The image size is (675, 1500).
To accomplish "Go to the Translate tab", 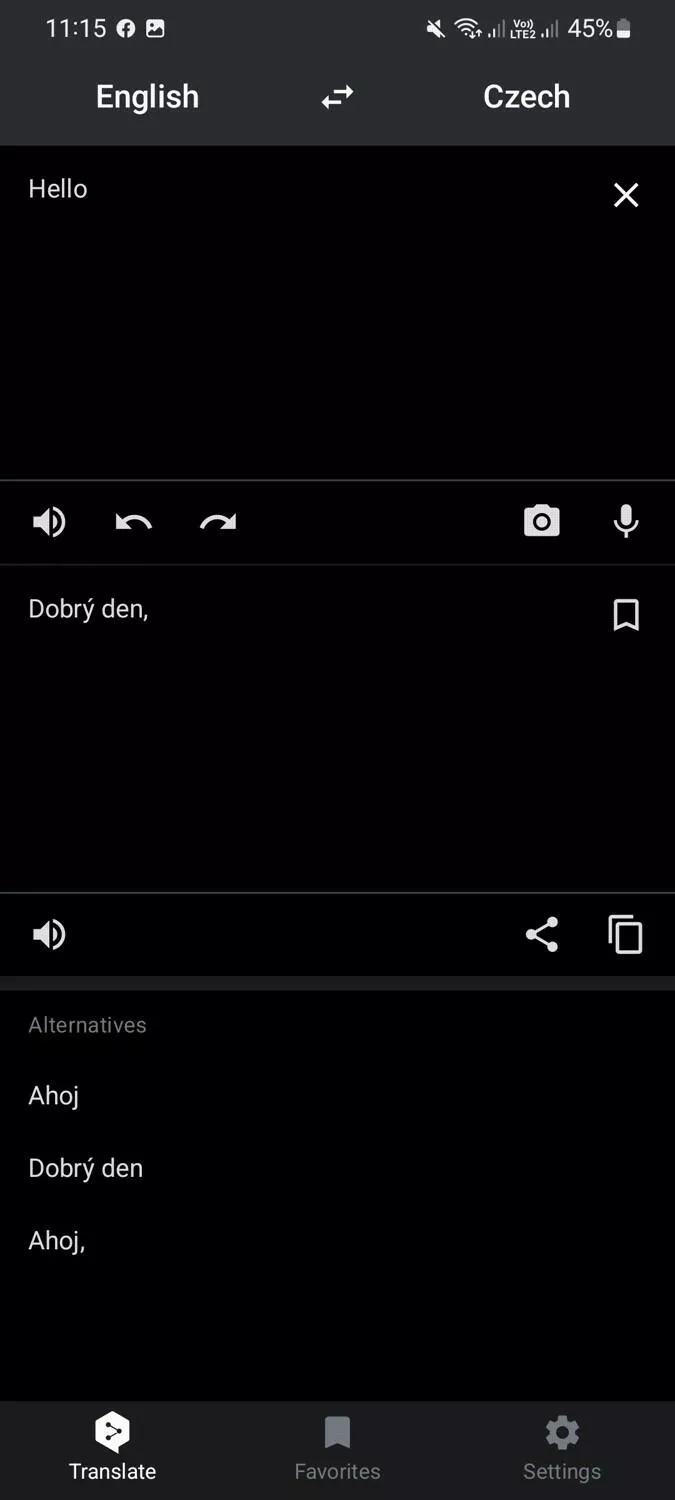I will tap(112, 1448).
